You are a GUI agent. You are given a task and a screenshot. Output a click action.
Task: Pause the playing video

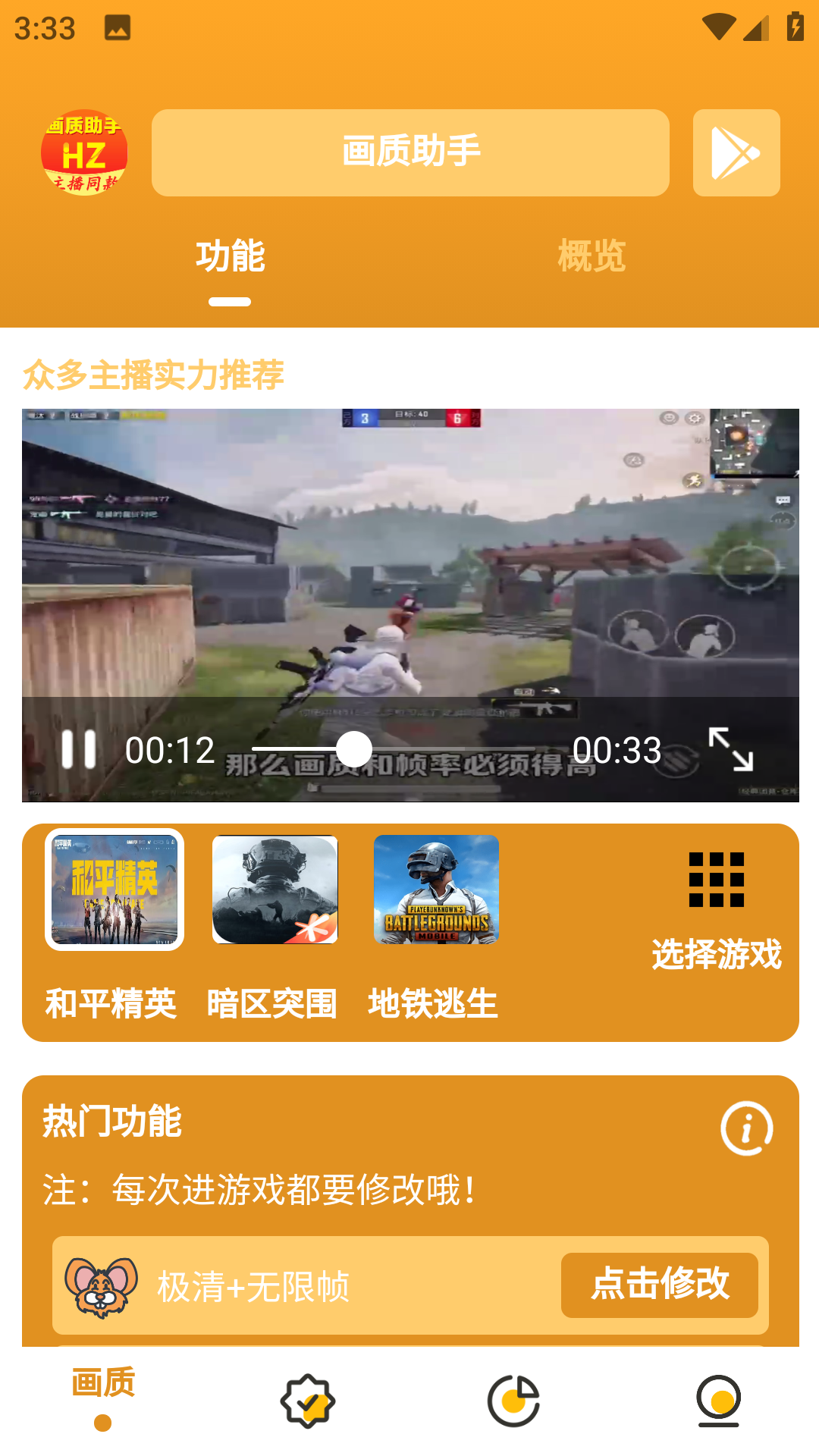[78, 749]
